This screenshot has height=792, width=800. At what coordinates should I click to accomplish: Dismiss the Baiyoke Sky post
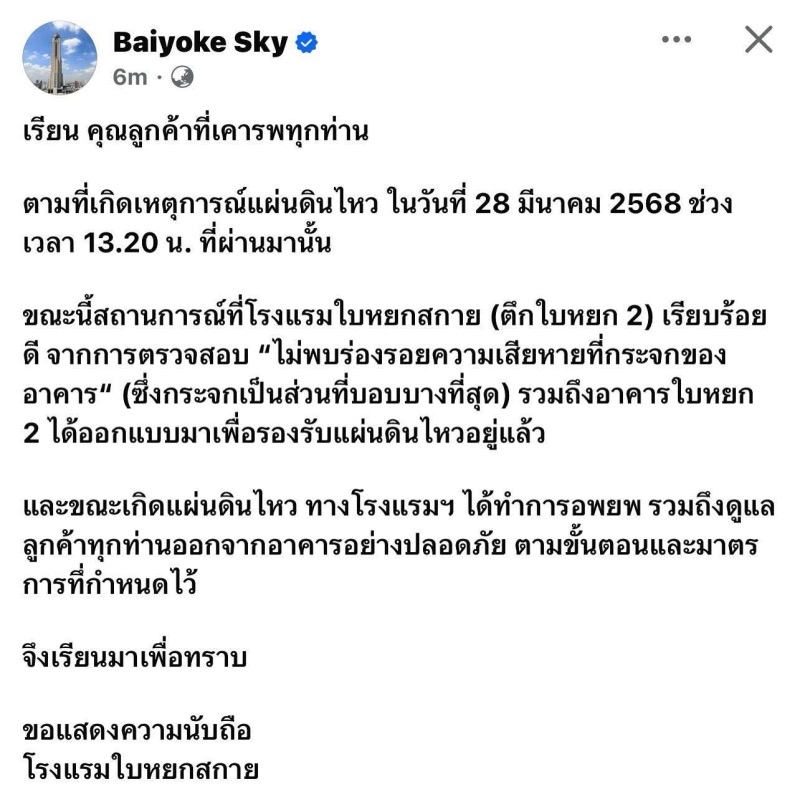(x=759, y=40)
